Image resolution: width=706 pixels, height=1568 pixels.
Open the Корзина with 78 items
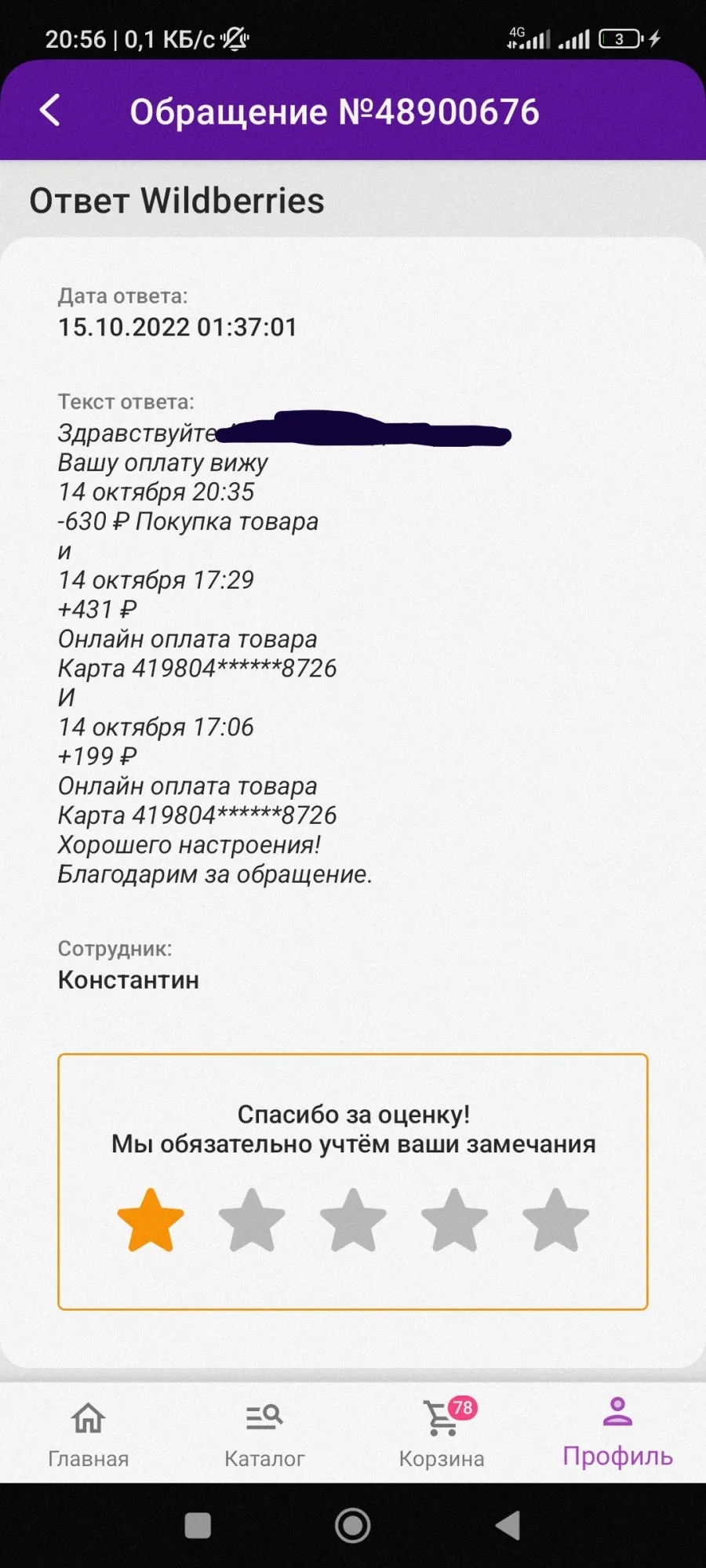coord(442,1434)
